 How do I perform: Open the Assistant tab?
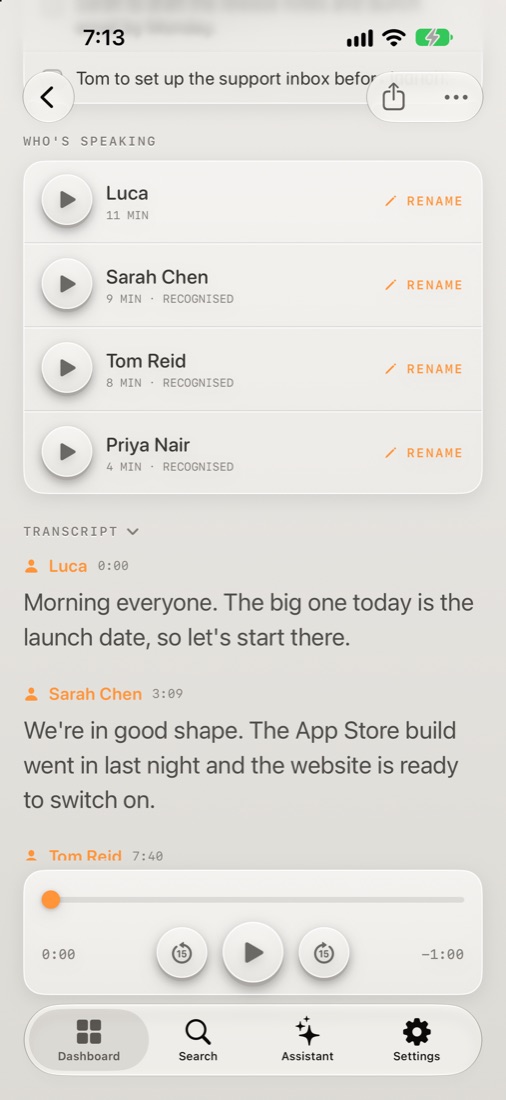click(x=307, y=1040)
